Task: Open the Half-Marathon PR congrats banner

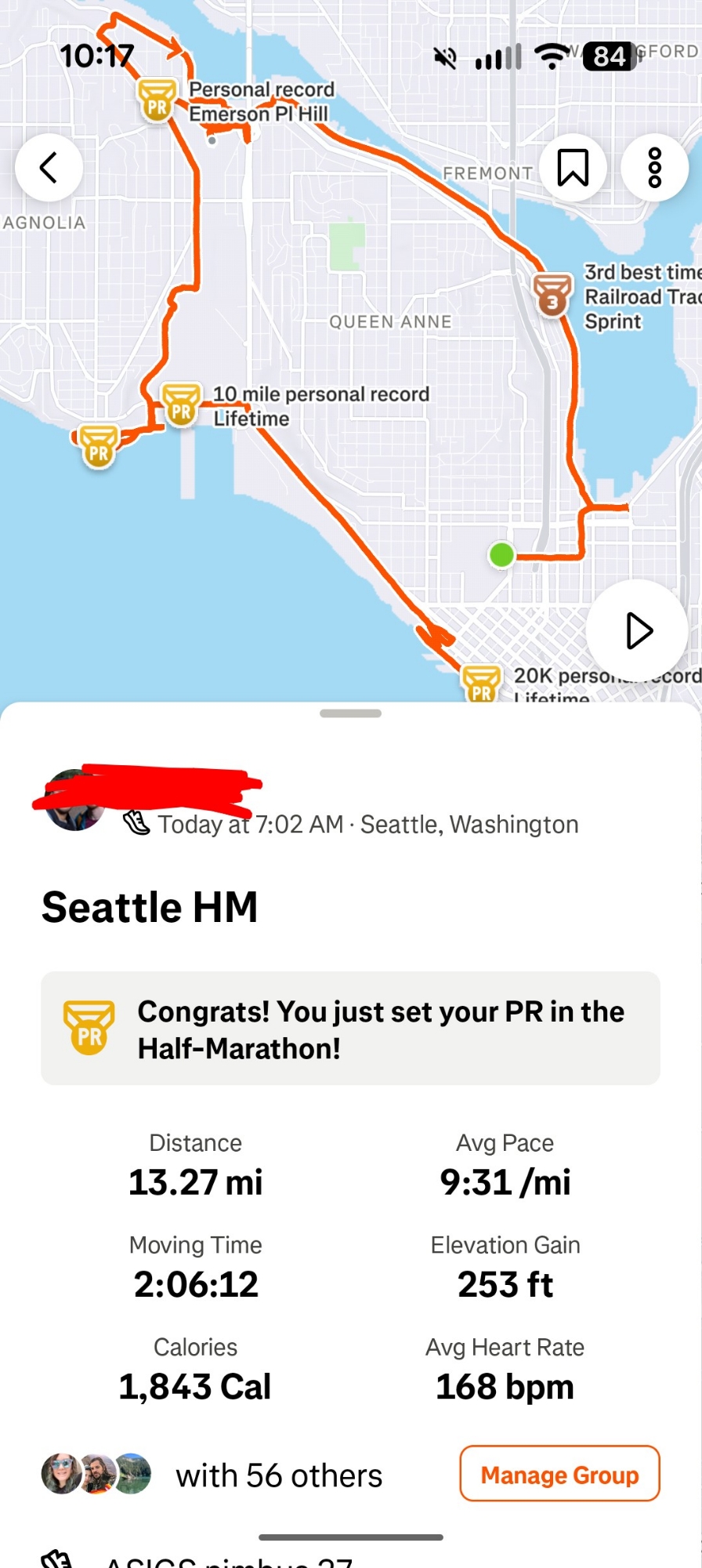Action: [350, 1029]
